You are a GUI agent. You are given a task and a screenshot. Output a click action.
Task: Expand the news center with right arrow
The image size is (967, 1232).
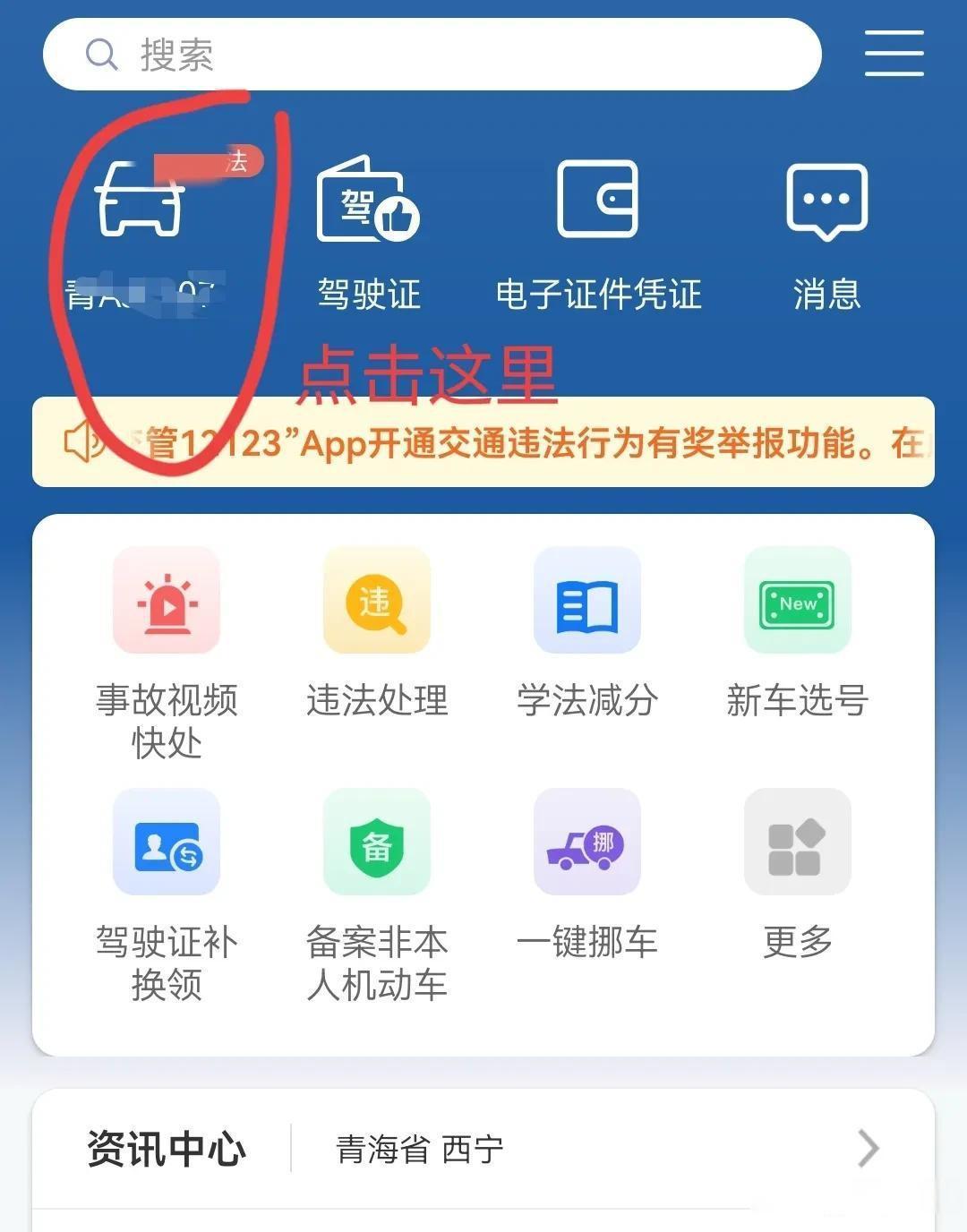coord(866,1149)
